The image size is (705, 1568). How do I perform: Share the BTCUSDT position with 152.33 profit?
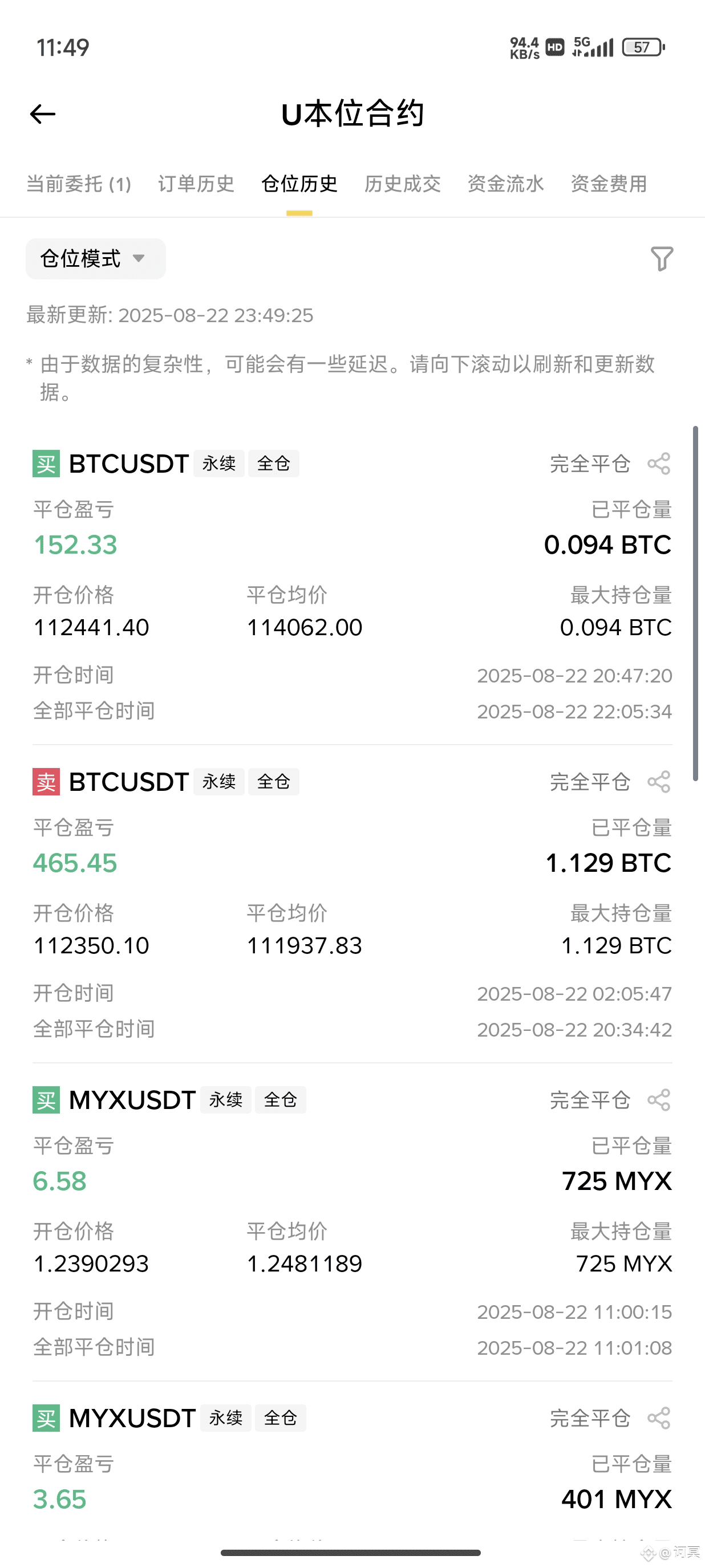pyautogui.click(x=659, y=464)
